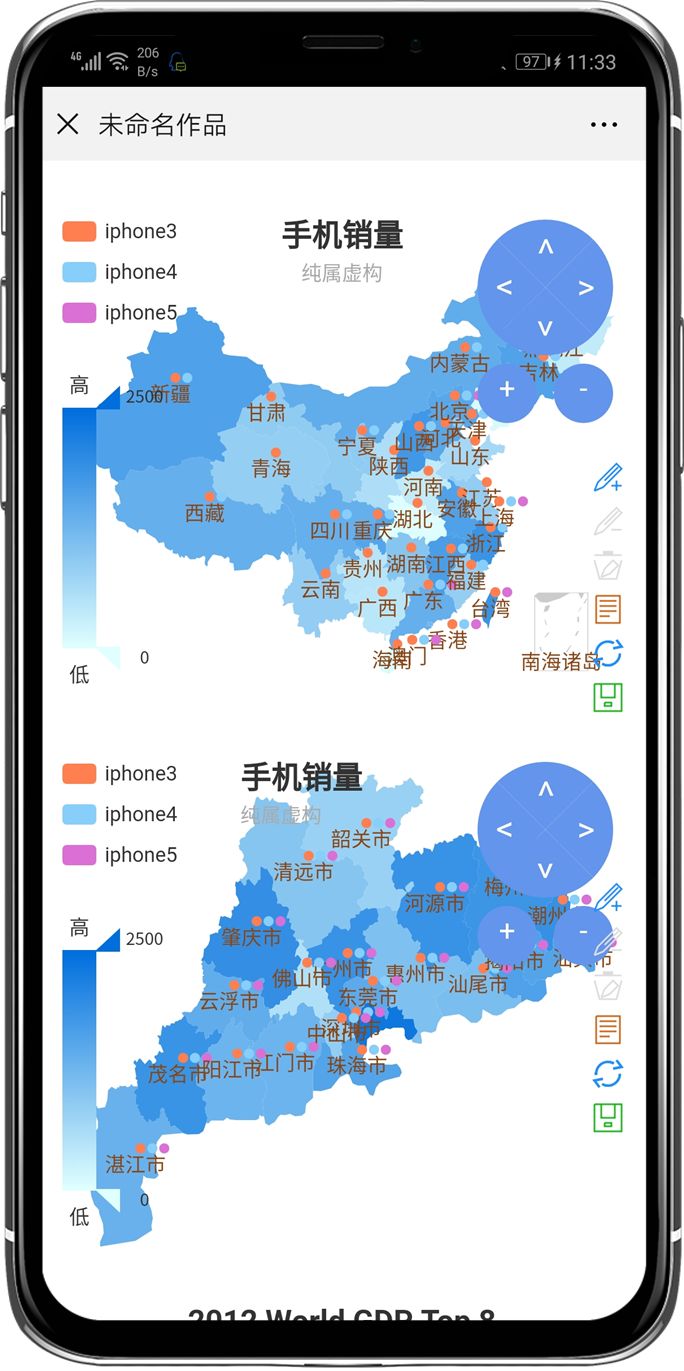Restore the China map with refresh icon
This screenshot has height=1371, width=684.
(x=608, y=653)
